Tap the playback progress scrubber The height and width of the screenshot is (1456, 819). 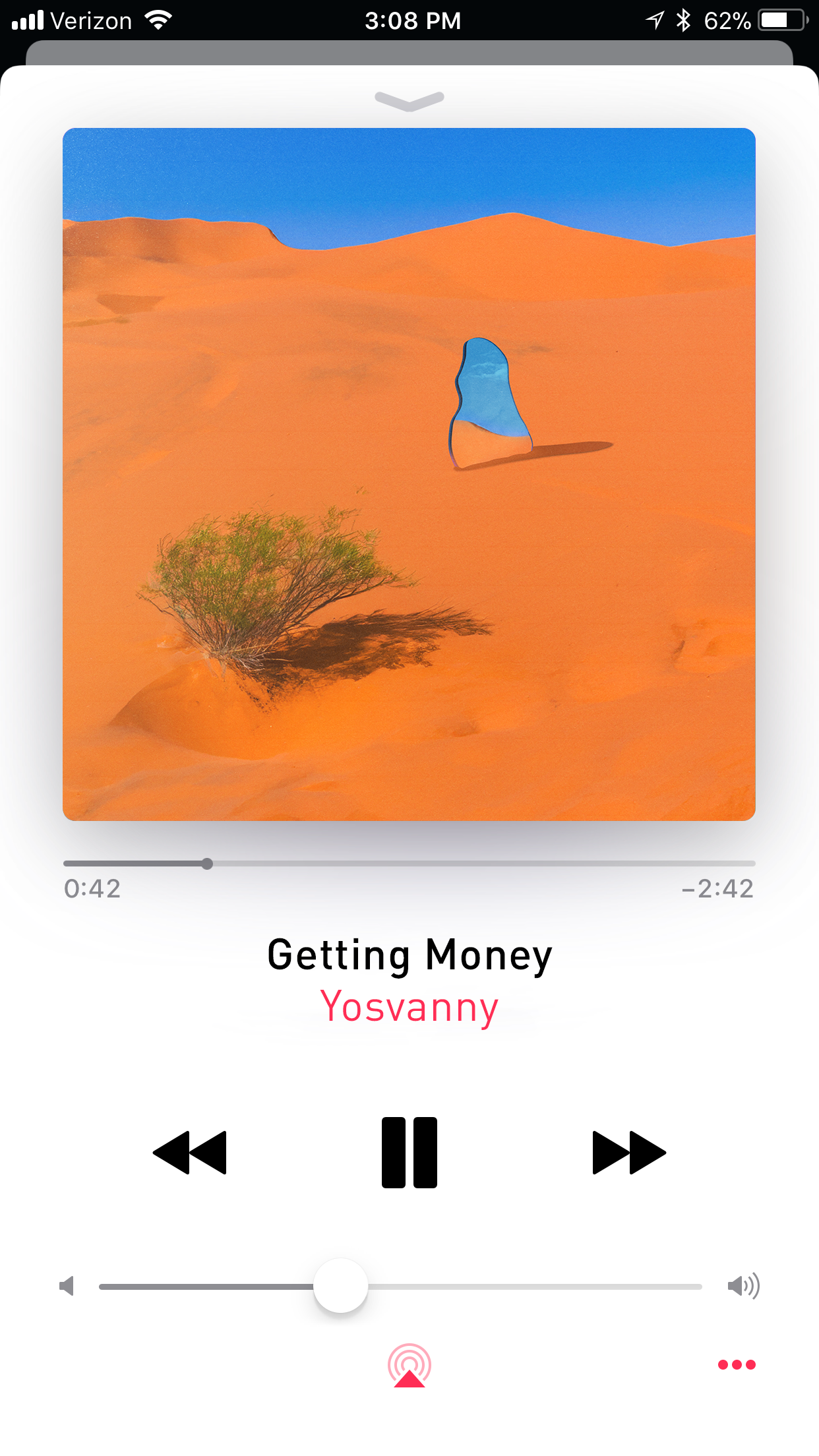207,864
